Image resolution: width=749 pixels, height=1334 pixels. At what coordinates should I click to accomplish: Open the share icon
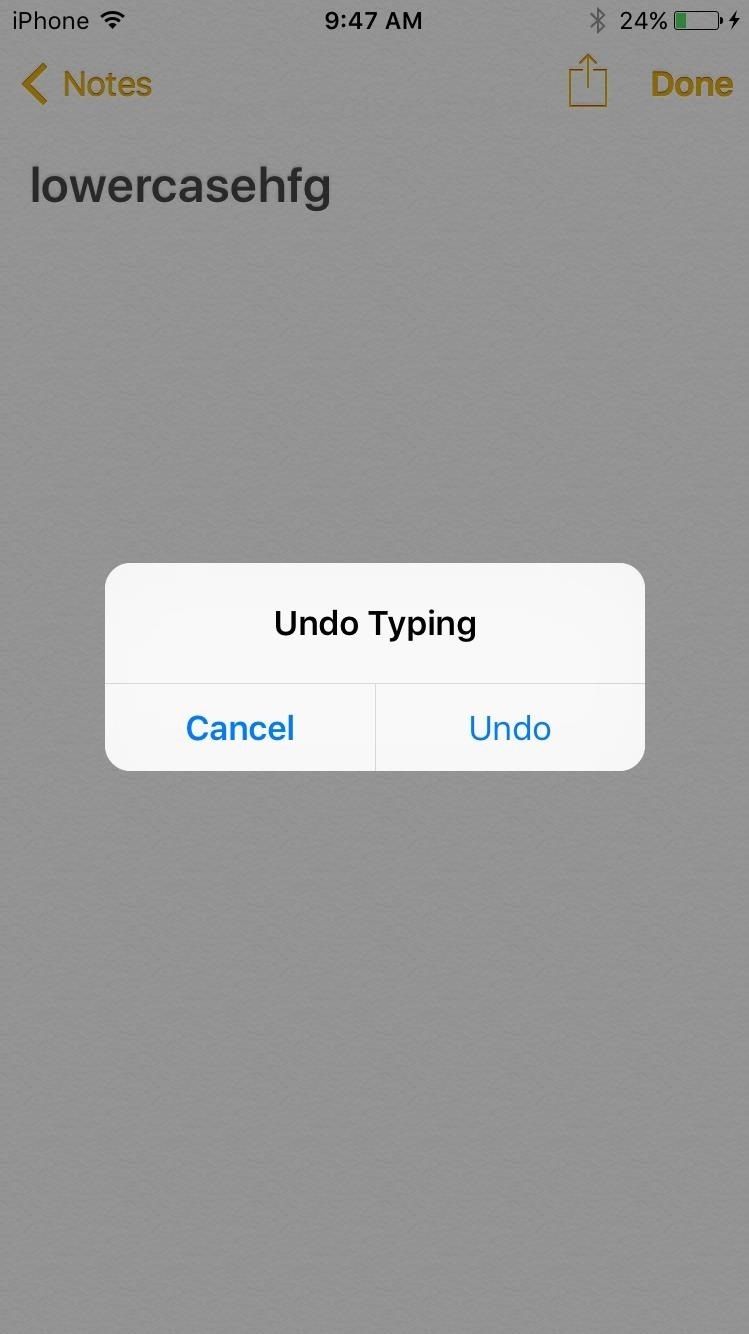point(588,82)
